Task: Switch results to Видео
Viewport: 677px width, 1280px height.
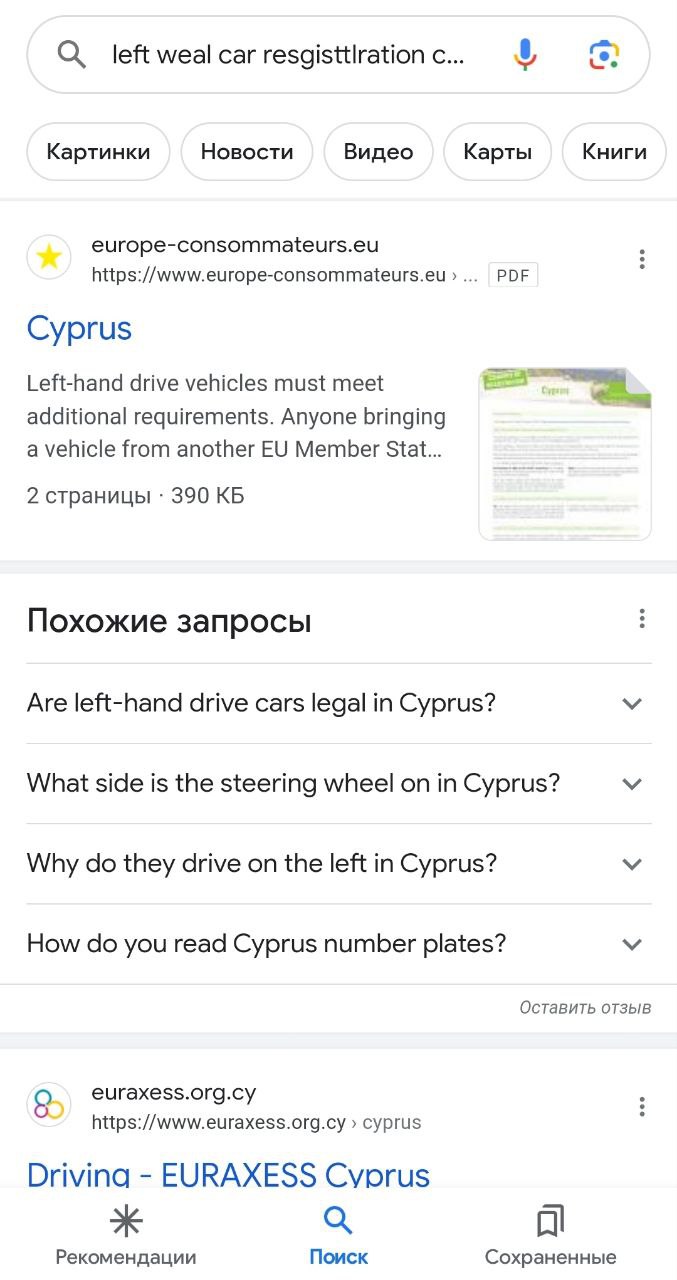Action: coord(378,152)
